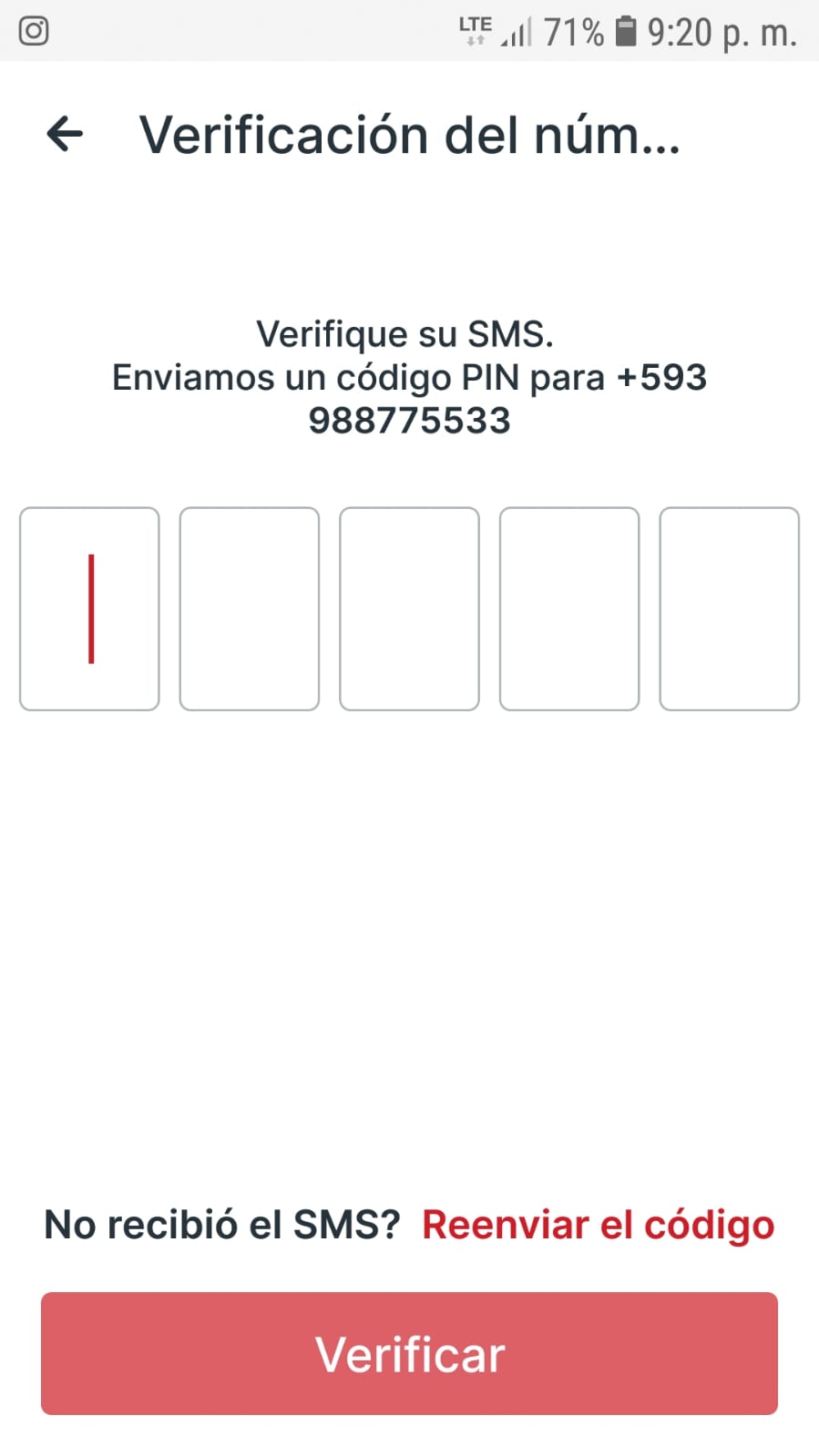This screenshot has height=1456, width=819.
Task: Resend code via Reenviar el código
Action: pos(598,1226)
